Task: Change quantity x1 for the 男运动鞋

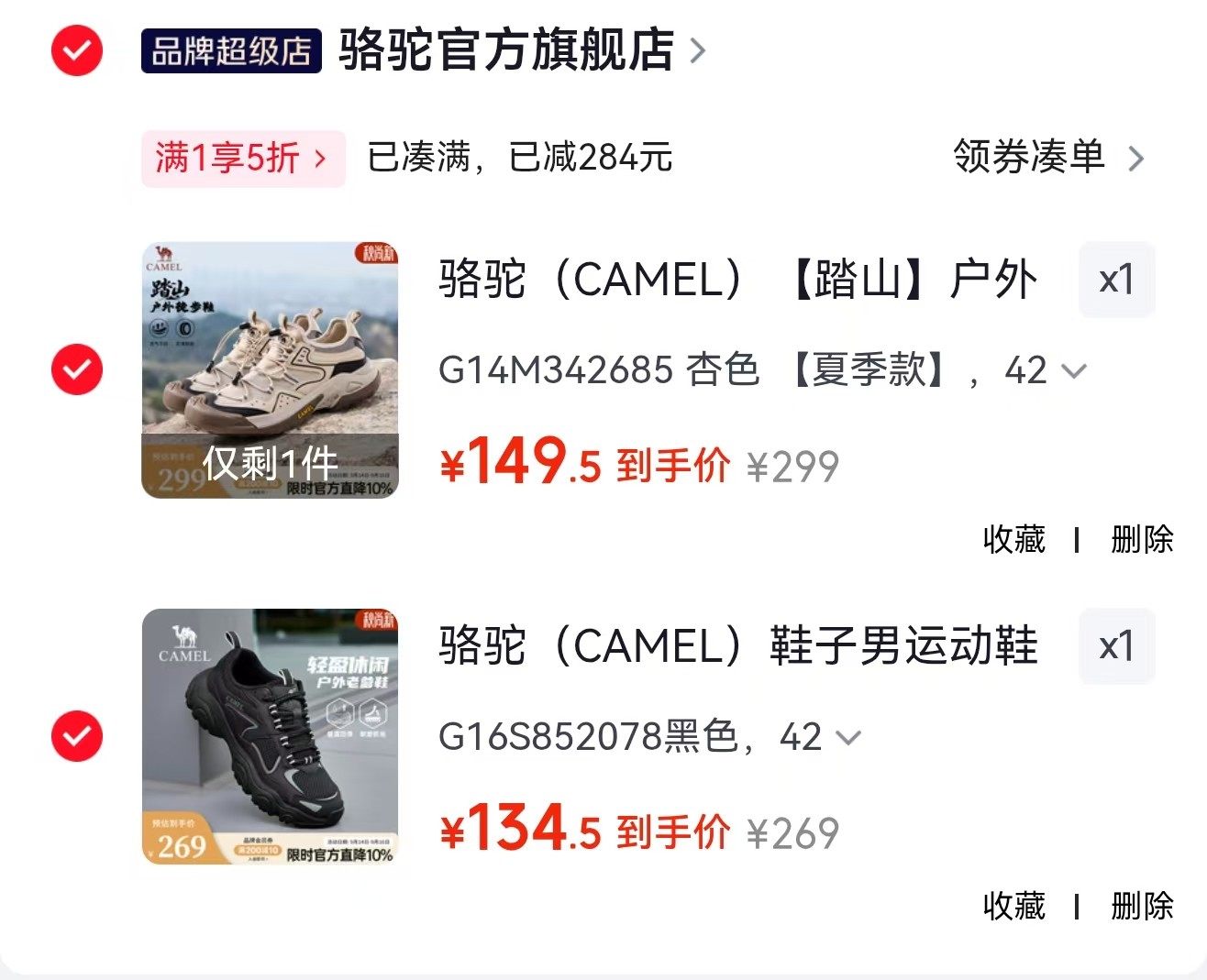Action: pos(1116,646)
